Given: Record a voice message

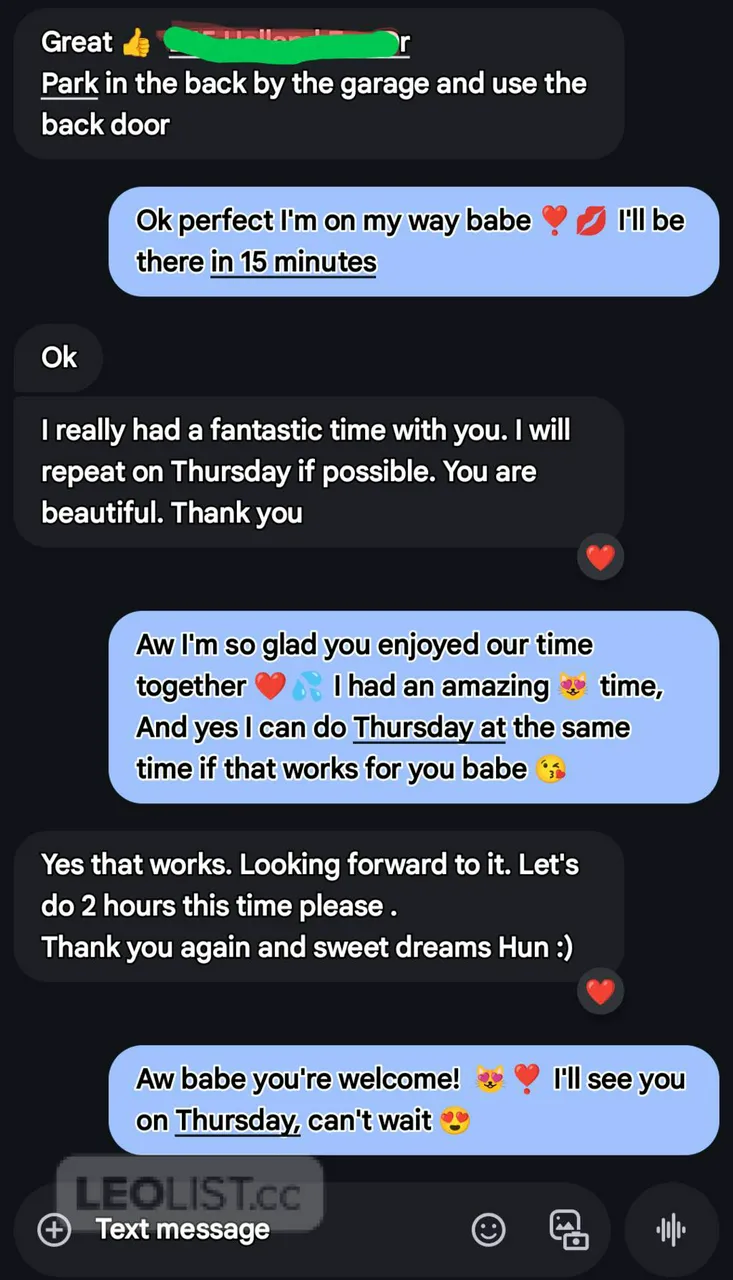Looking at the screenshot, I should coord(670,1230).
